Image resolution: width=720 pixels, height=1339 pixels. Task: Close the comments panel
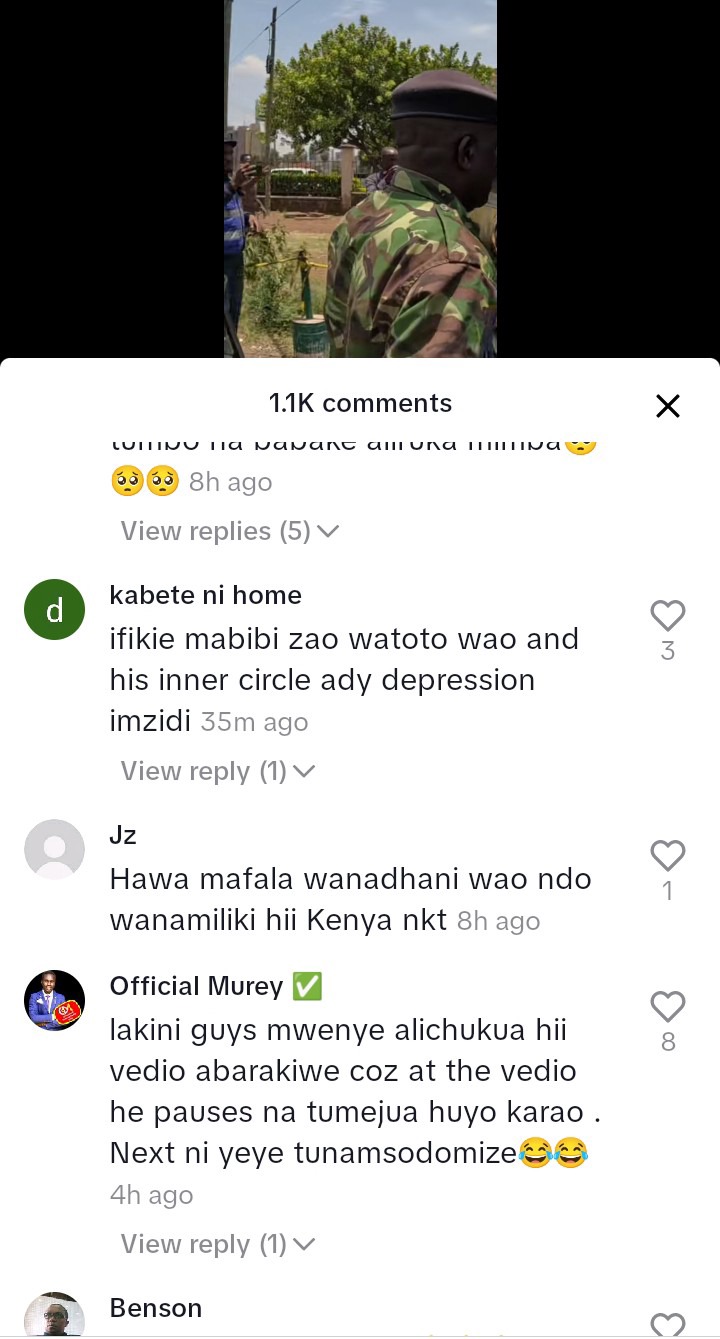(x=667, y=405)
